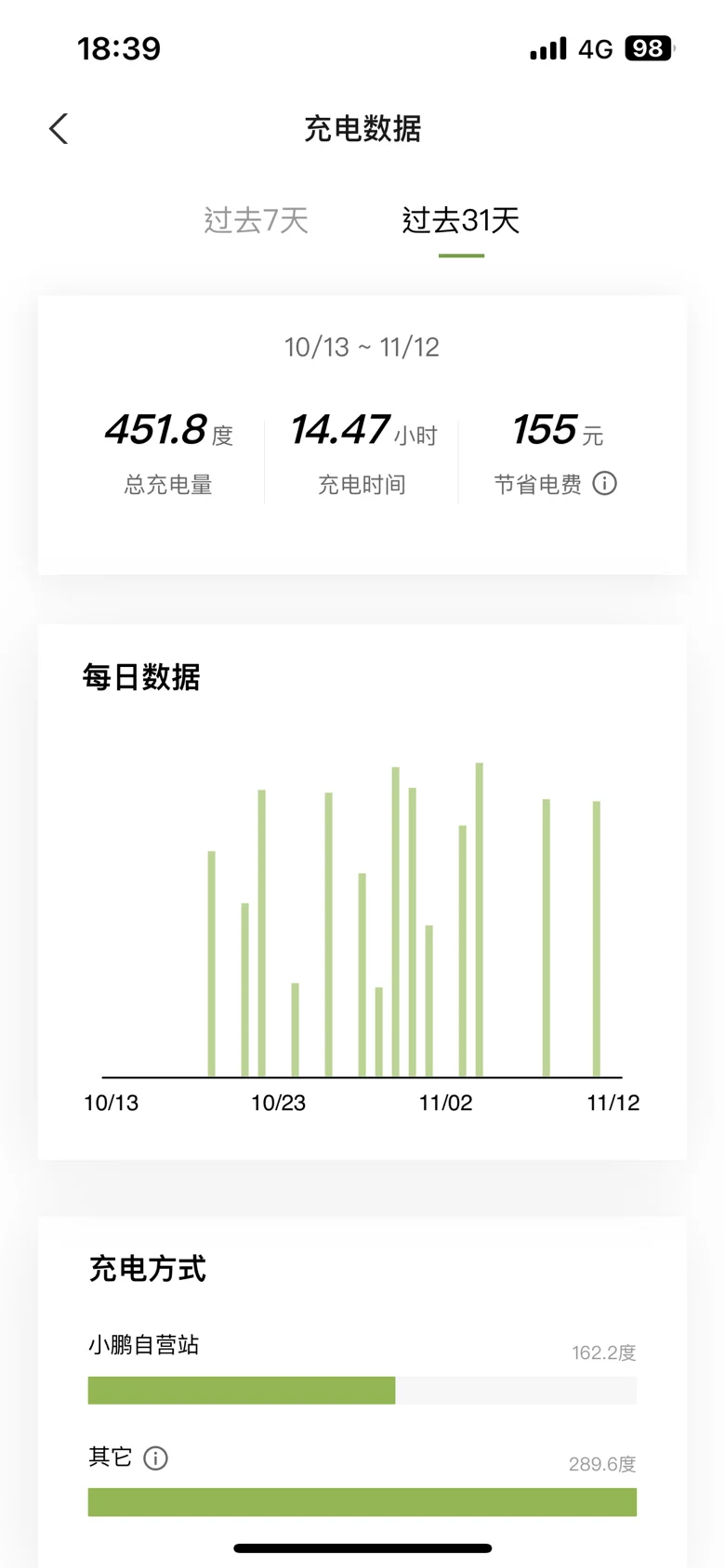Tap the info icon next to 其它

pyautogui.click(x=156, y=1457)
